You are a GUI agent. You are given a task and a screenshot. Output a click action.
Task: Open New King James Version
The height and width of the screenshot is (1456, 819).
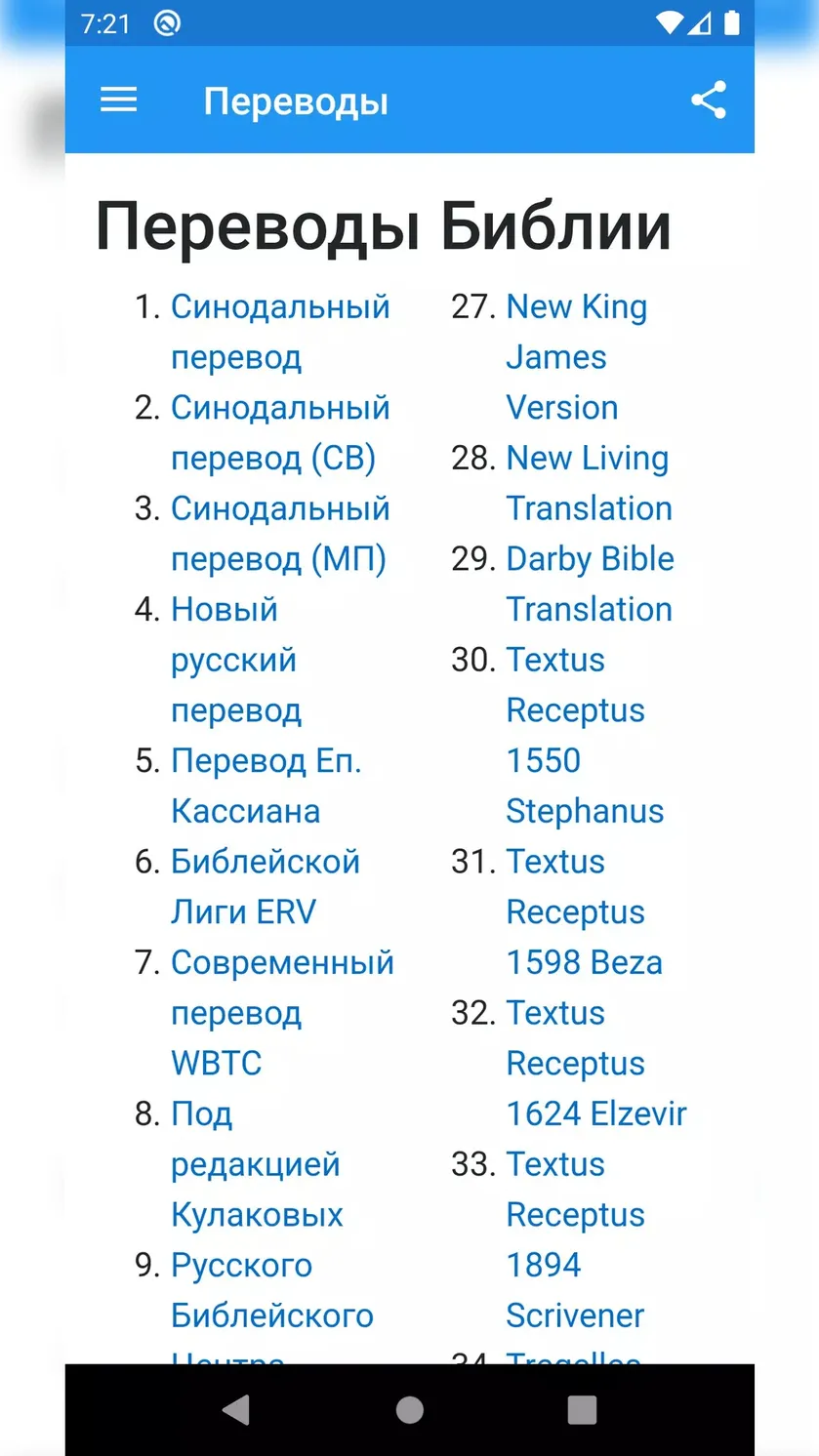[x=576, y=357]
